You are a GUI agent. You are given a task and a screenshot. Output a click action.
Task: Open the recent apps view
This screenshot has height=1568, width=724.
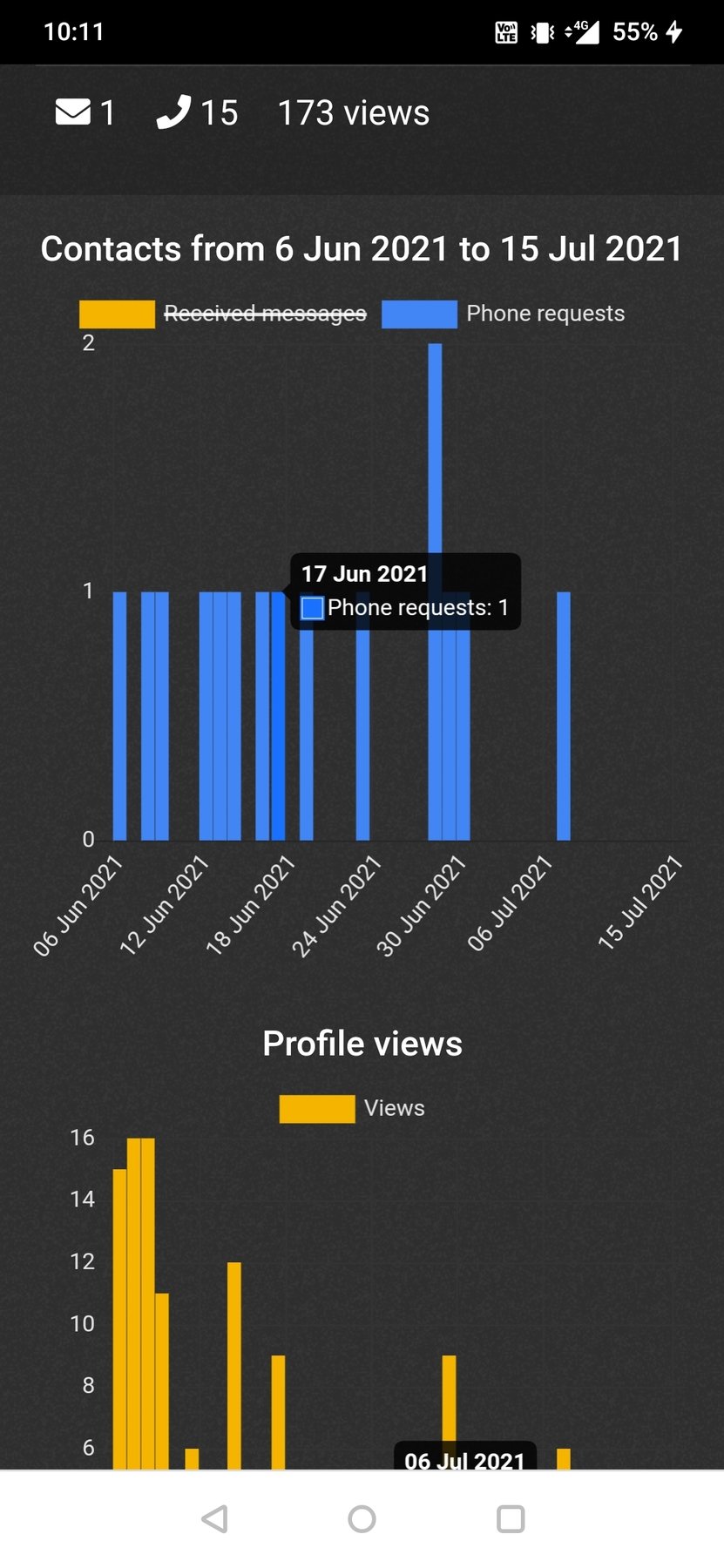(x=510, y=1518)
